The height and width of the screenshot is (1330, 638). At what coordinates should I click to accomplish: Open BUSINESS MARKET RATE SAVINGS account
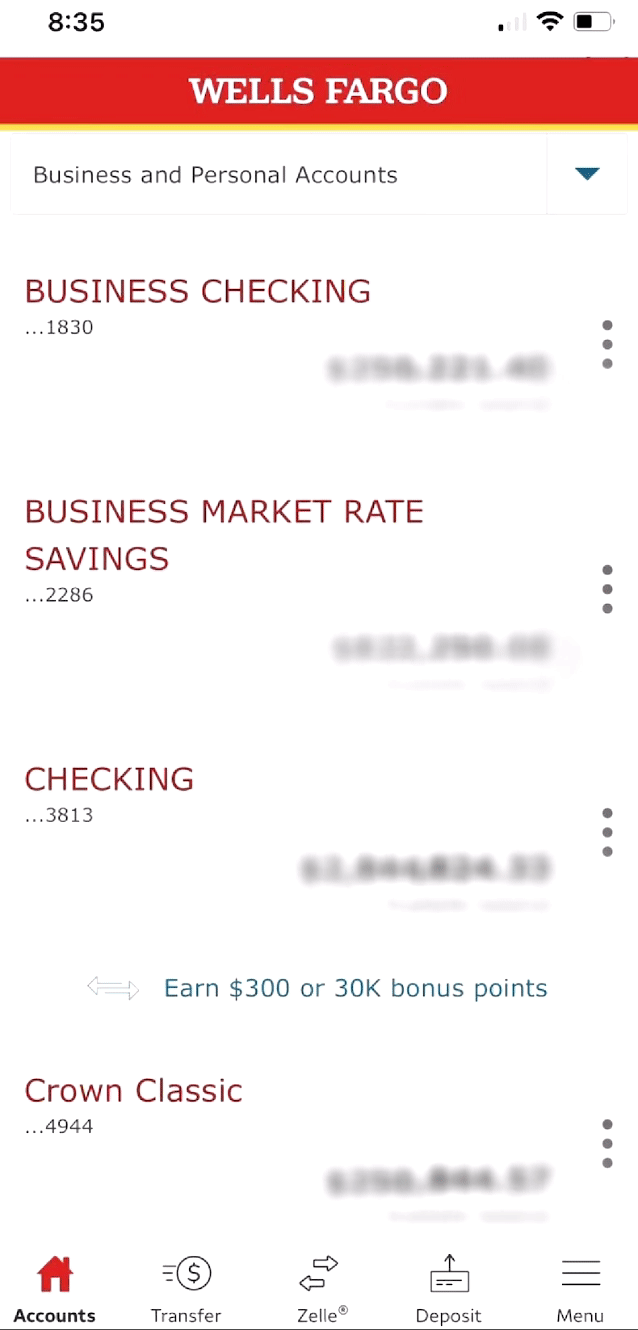(x=224, y=534)
